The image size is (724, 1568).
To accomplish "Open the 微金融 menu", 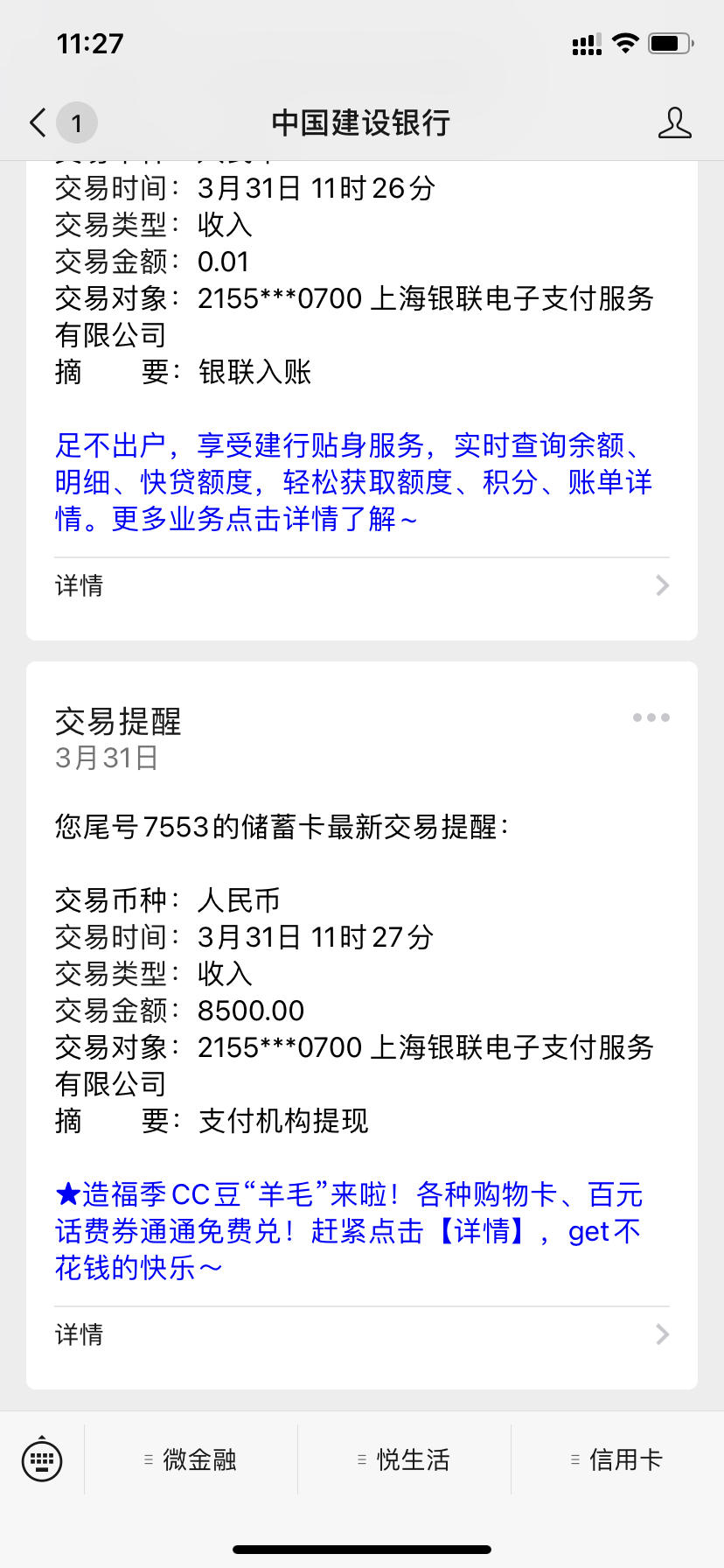I will pyautogui.click(x=191, y=1459).
